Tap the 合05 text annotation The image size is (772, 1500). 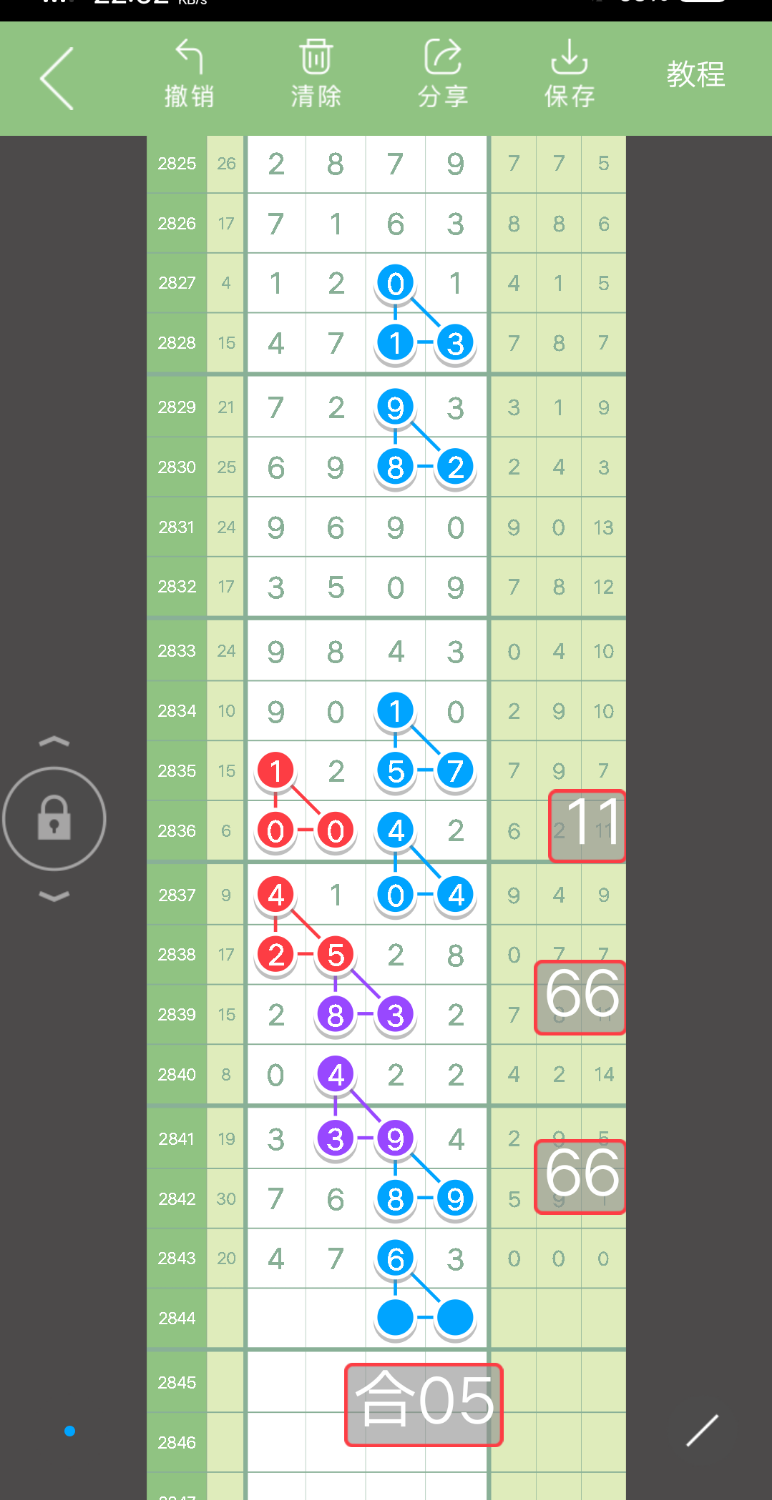tap(424, 1405)
